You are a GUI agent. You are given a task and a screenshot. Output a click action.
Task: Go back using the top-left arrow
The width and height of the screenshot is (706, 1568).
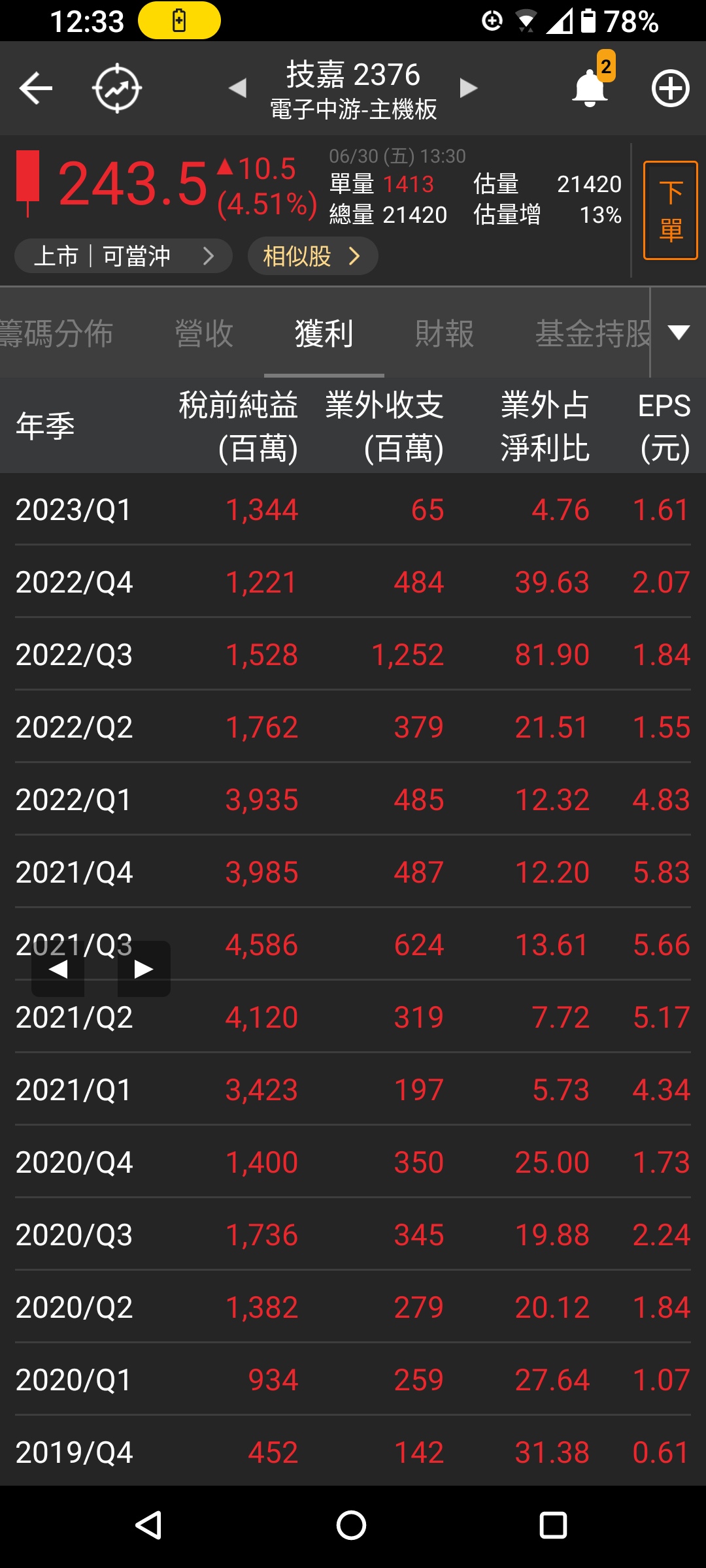click(36, 89)
